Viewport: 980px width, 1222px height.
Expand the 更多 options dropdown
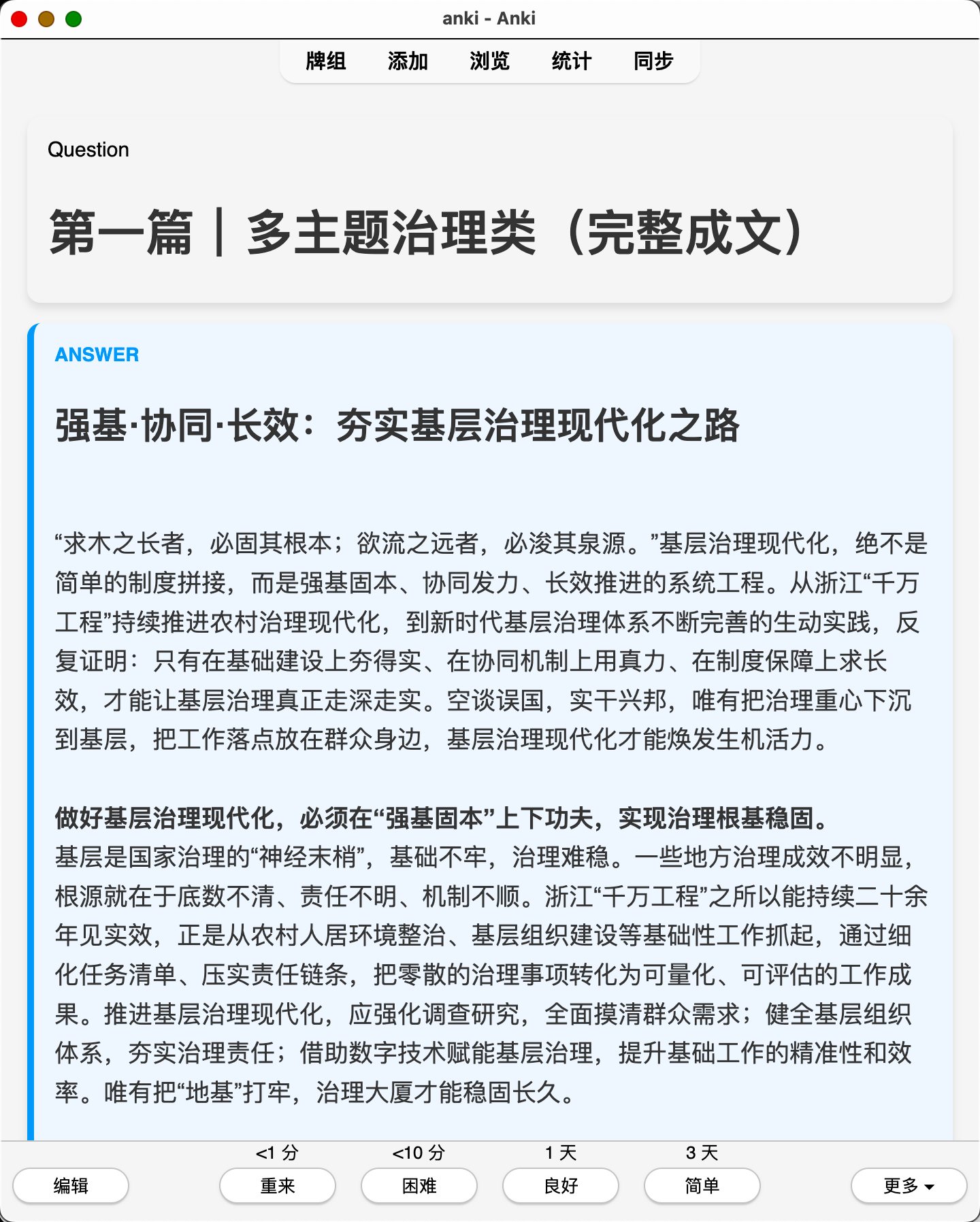pos(909,1186)
